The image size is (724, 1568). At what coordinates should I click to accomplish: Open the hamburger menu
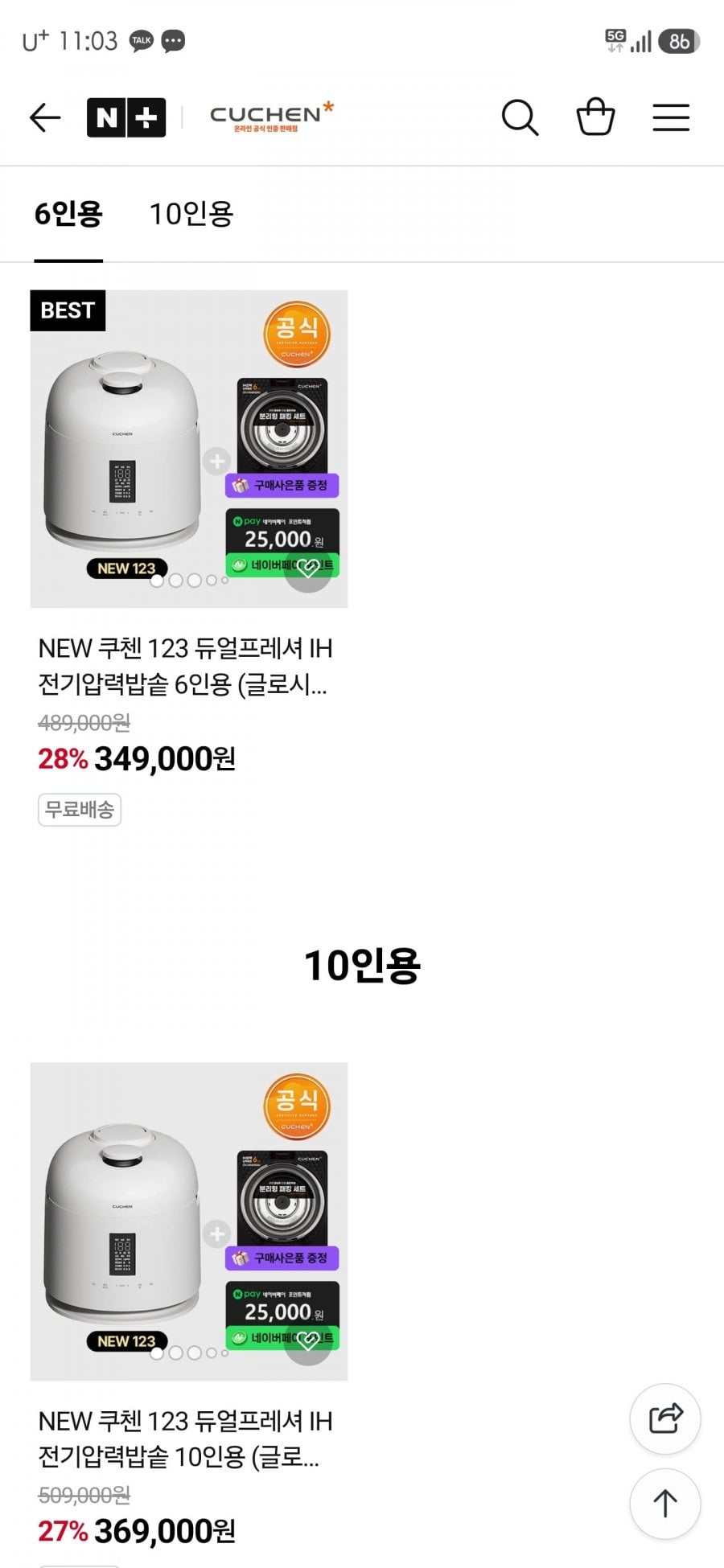coord(670,118)
